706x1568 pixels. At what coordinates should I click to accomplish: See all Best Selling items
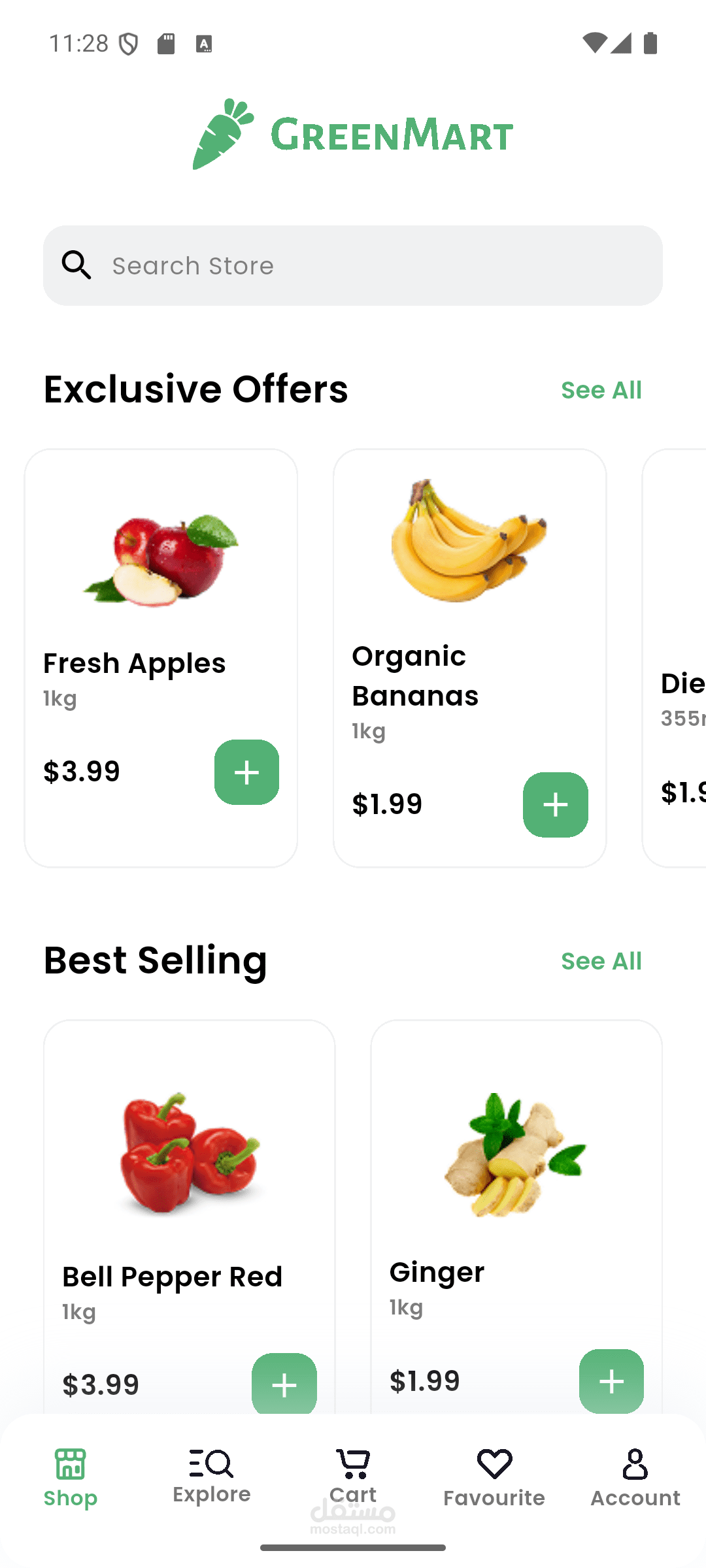pyautogui.click(x=601, y=961)
